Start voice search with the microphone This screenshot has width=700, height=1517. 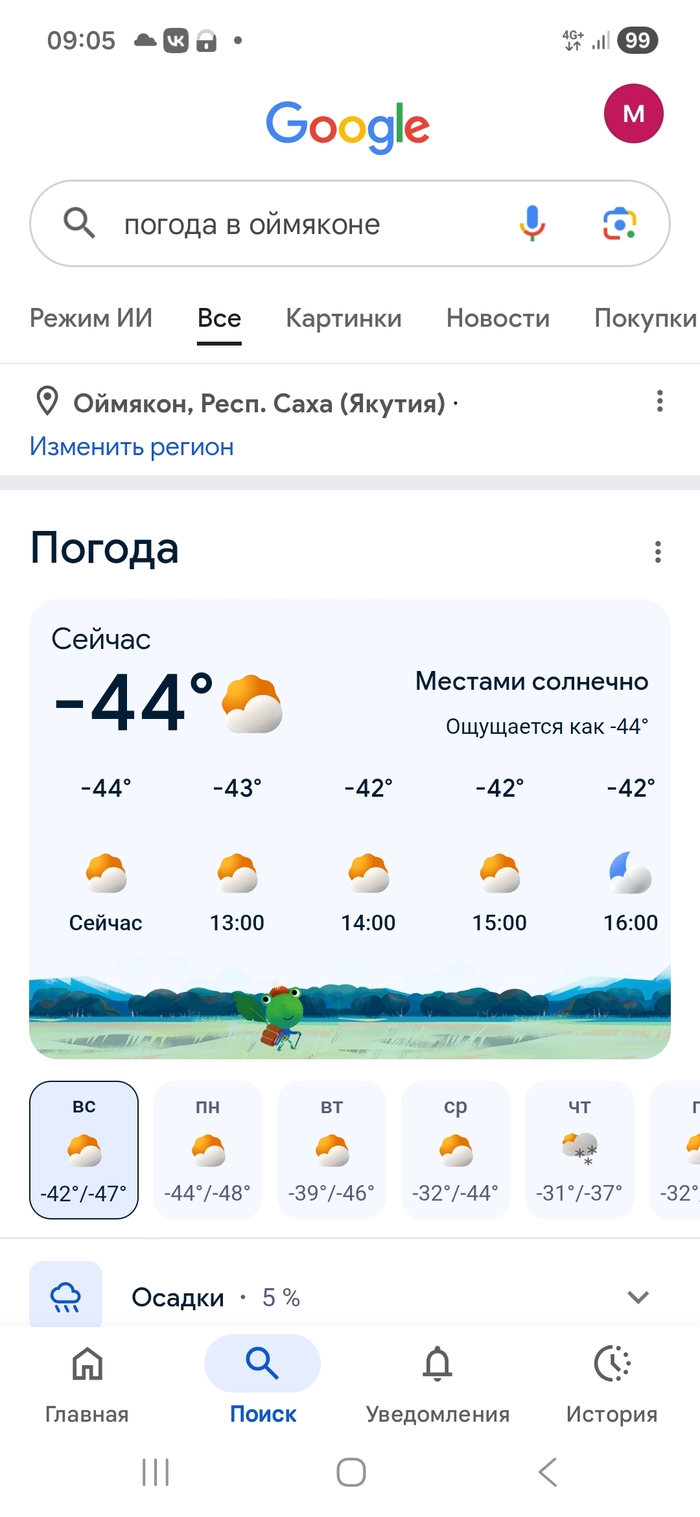(x=532, y=223)
